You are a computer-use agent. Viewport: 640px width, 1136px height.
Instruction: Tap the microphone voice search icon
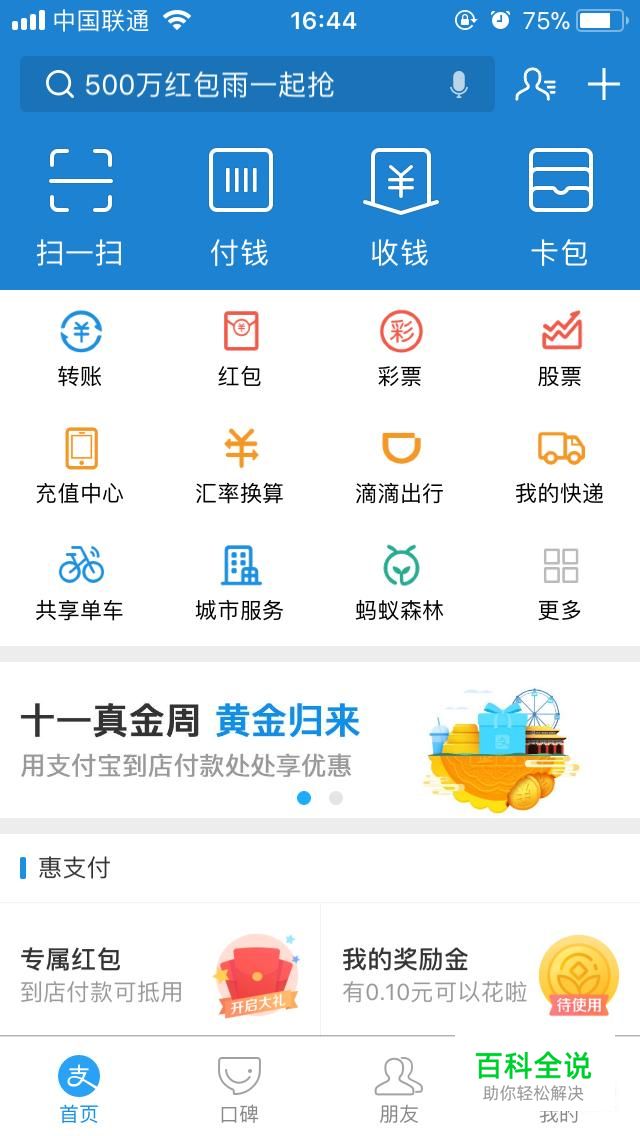pyautogui.click(x=459, y=85)
